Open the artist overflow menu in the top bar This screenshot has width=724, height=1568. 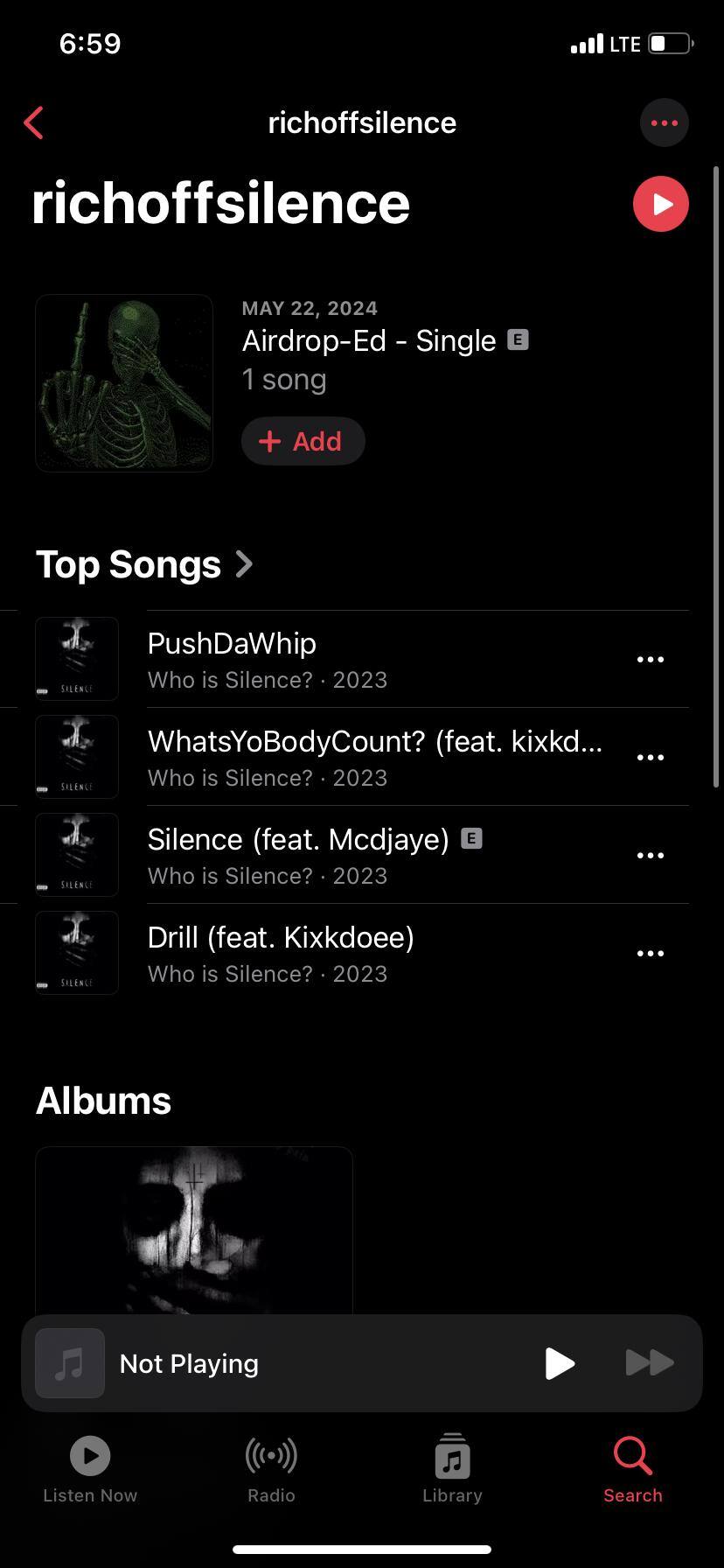click(664, 123)
